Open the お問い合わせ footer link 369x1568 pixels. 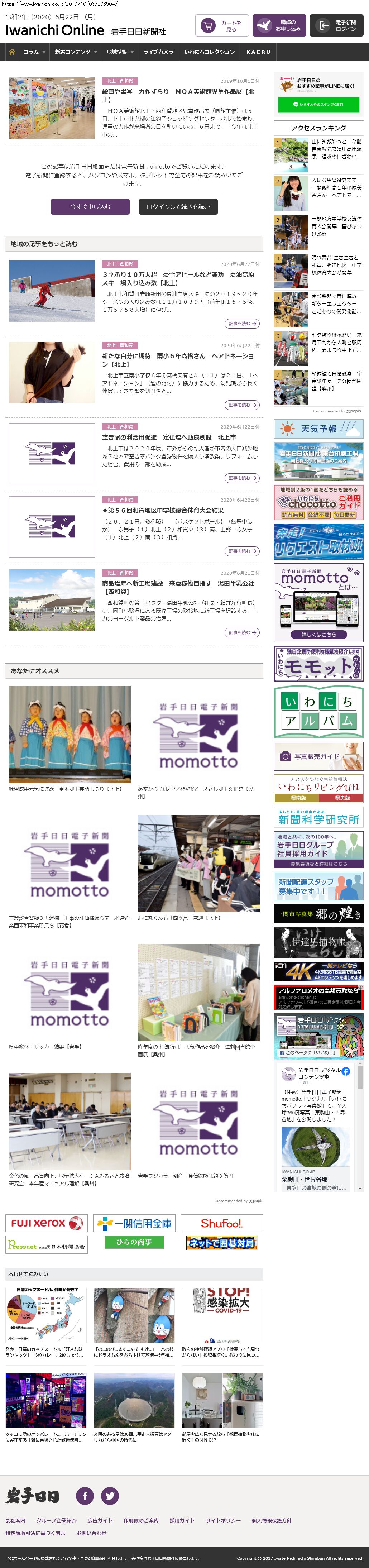pyautogui.click(x=91, y=1533)
